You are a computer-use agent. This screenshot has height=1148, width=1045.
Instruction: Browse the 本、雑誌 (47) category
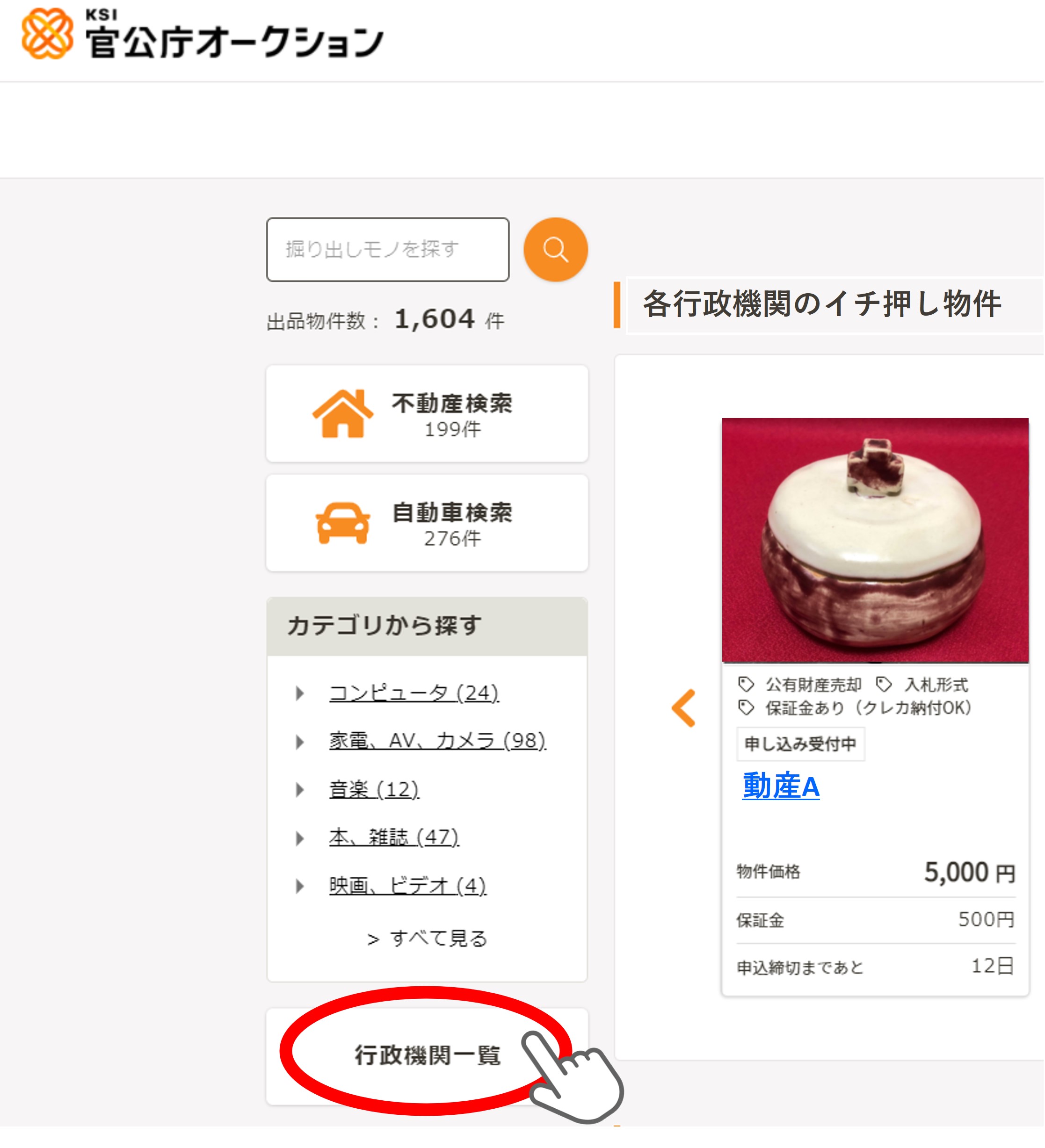click(x=394, y=837)
